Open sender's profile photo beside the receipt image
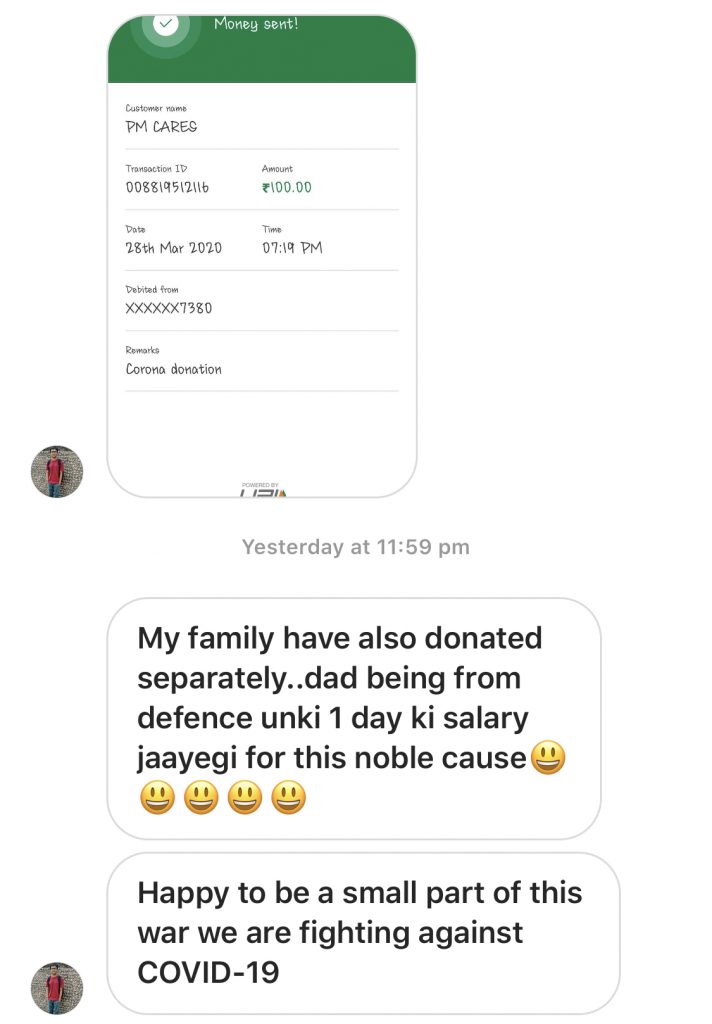 (x=57, y=472)
